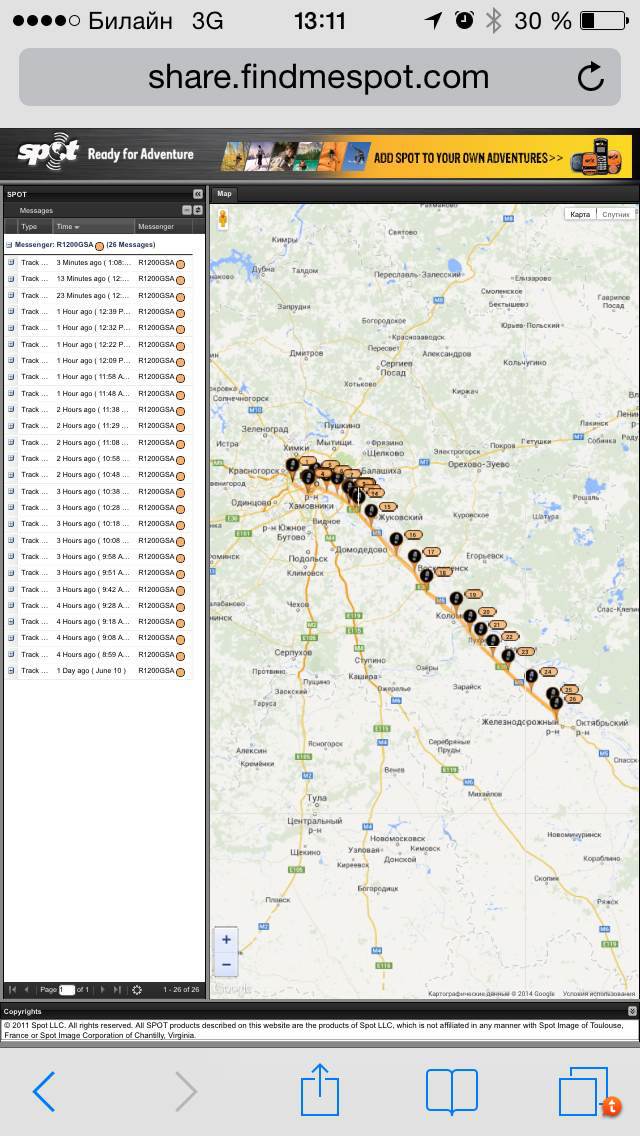Image resolution: width=640 pixels, height=1136 pixels.
Task: Collapse the R1200GSA messenger group
Action: tap(9, 244)
